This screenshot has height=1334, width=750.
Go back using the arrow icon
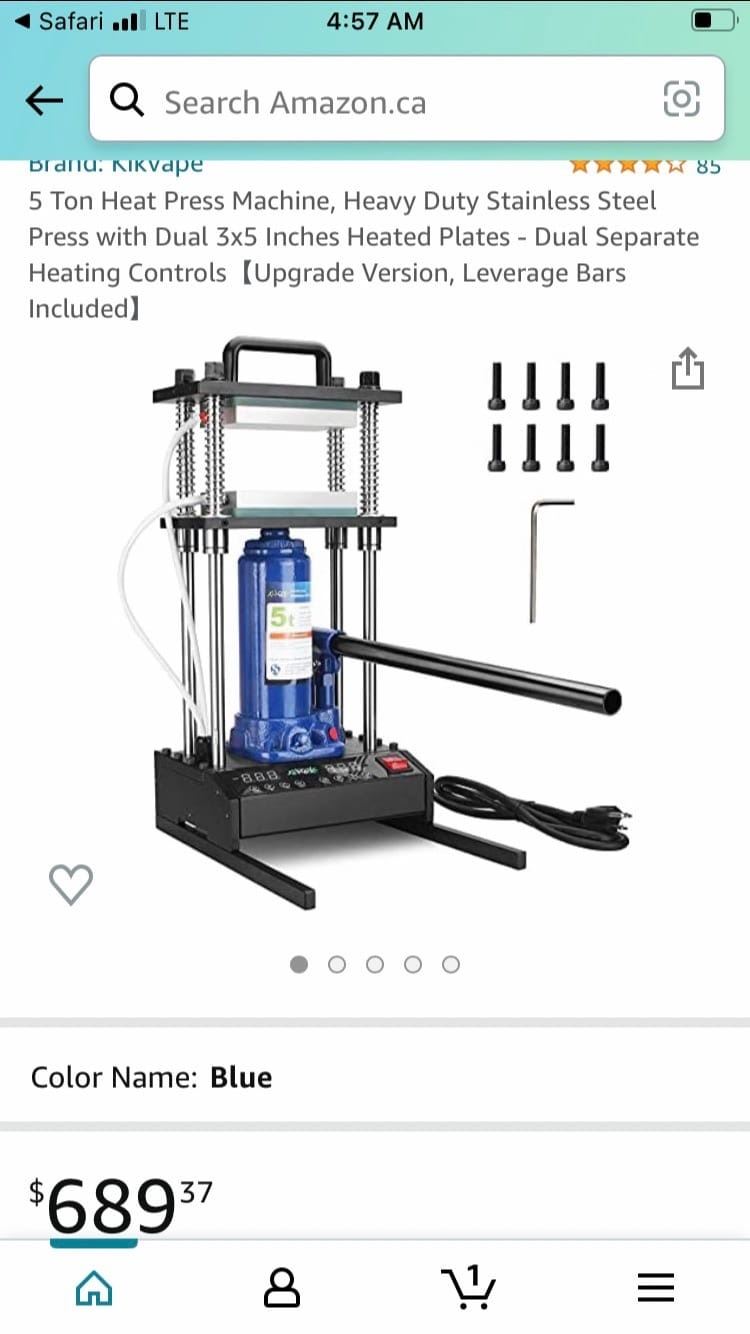44,100
